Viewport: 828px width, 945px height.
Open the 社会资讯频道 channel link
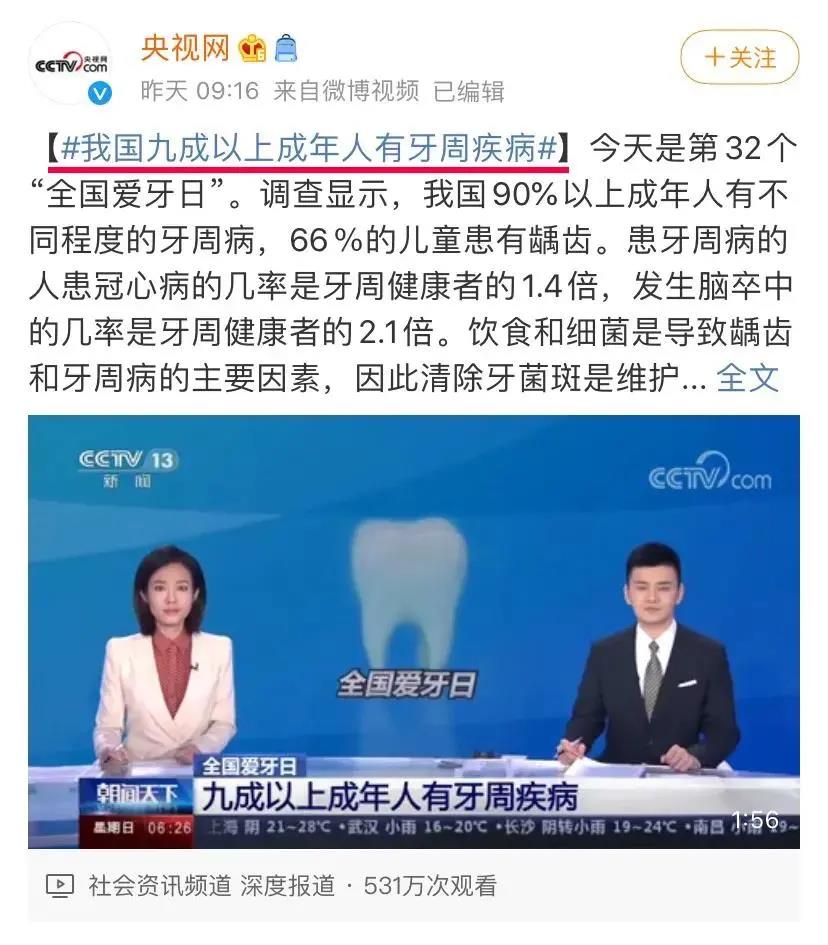(x=159, y=885)
